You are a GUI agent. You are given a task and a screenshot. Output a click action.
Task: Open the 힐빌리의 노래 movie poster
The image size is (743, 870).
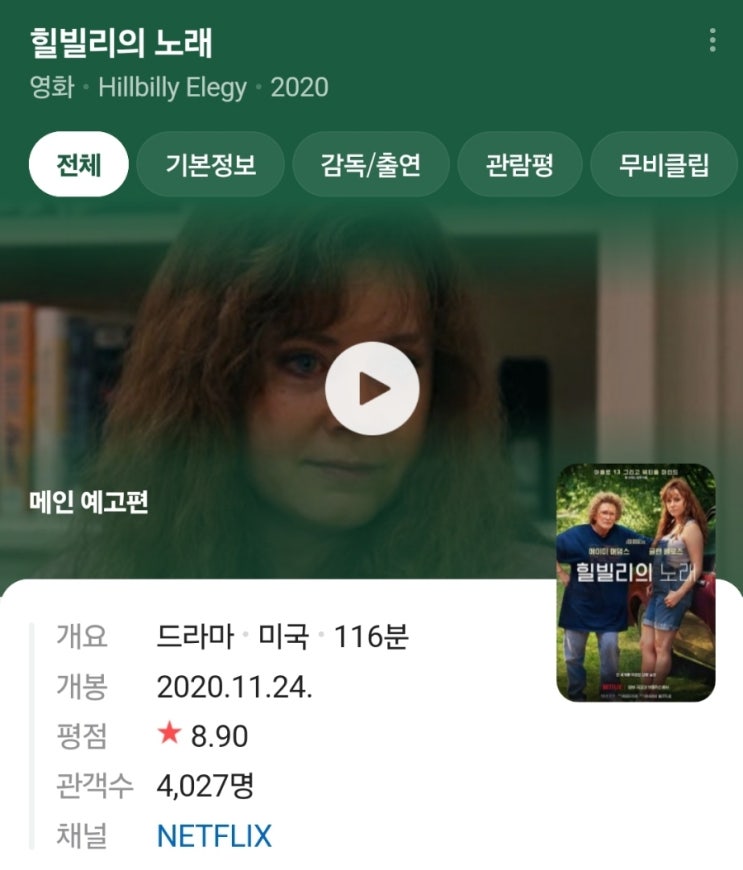pos(636,582)
